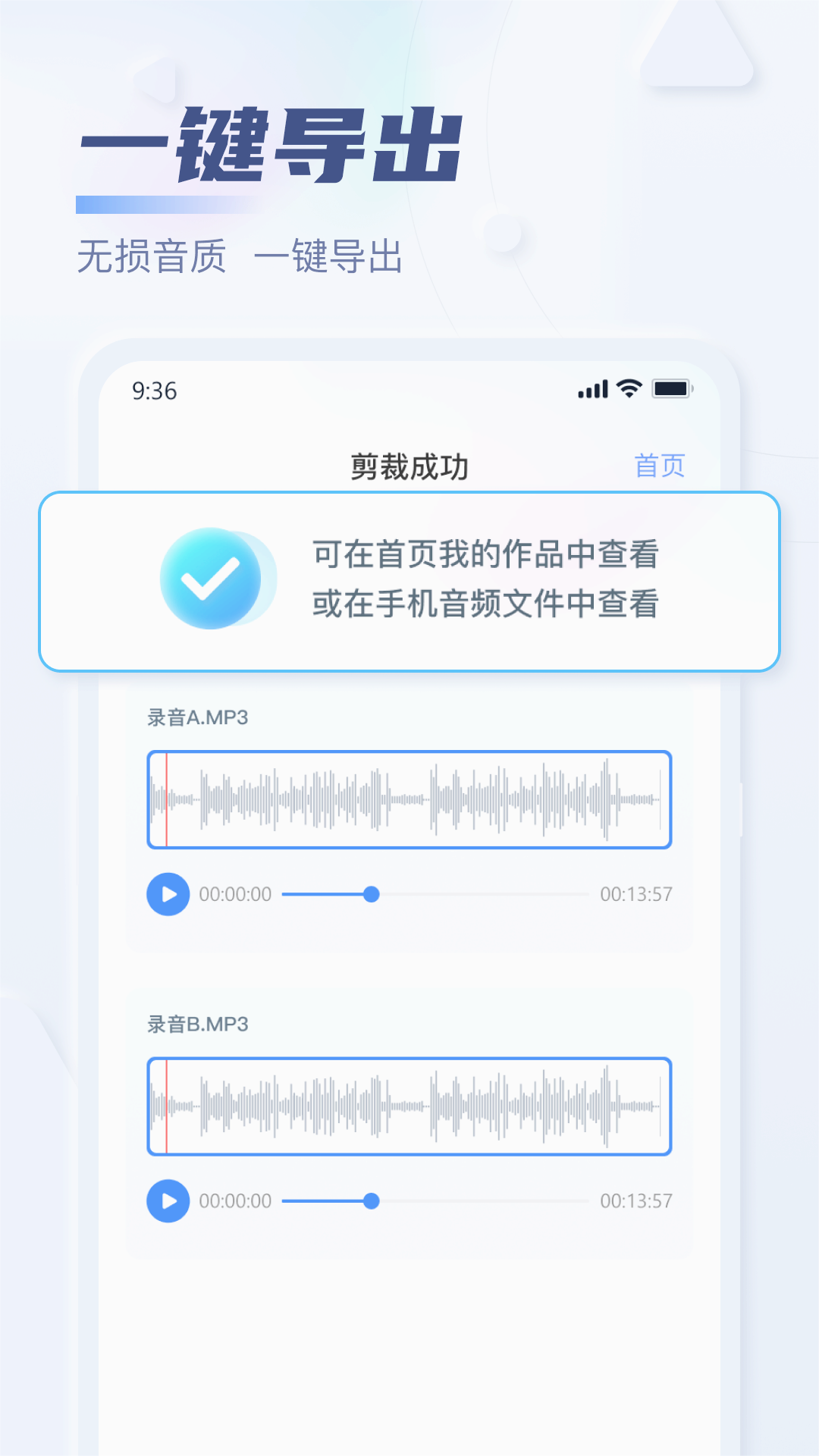Select the waveform of 录音A.MP3
This screenshot has width=819, height=1456.
pos(409,799)
